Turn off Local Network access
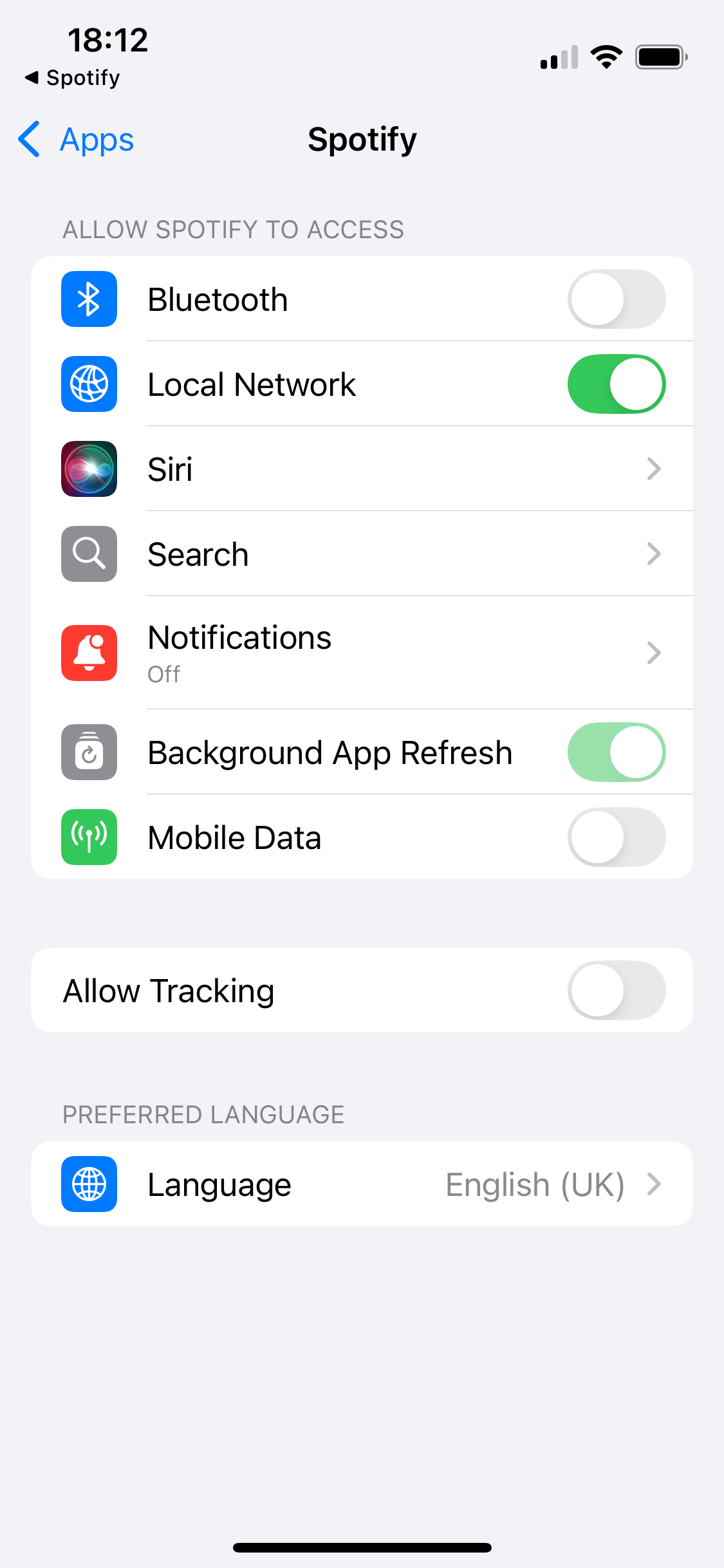Viewport: 724px width, 1568px height. [616, 384]
